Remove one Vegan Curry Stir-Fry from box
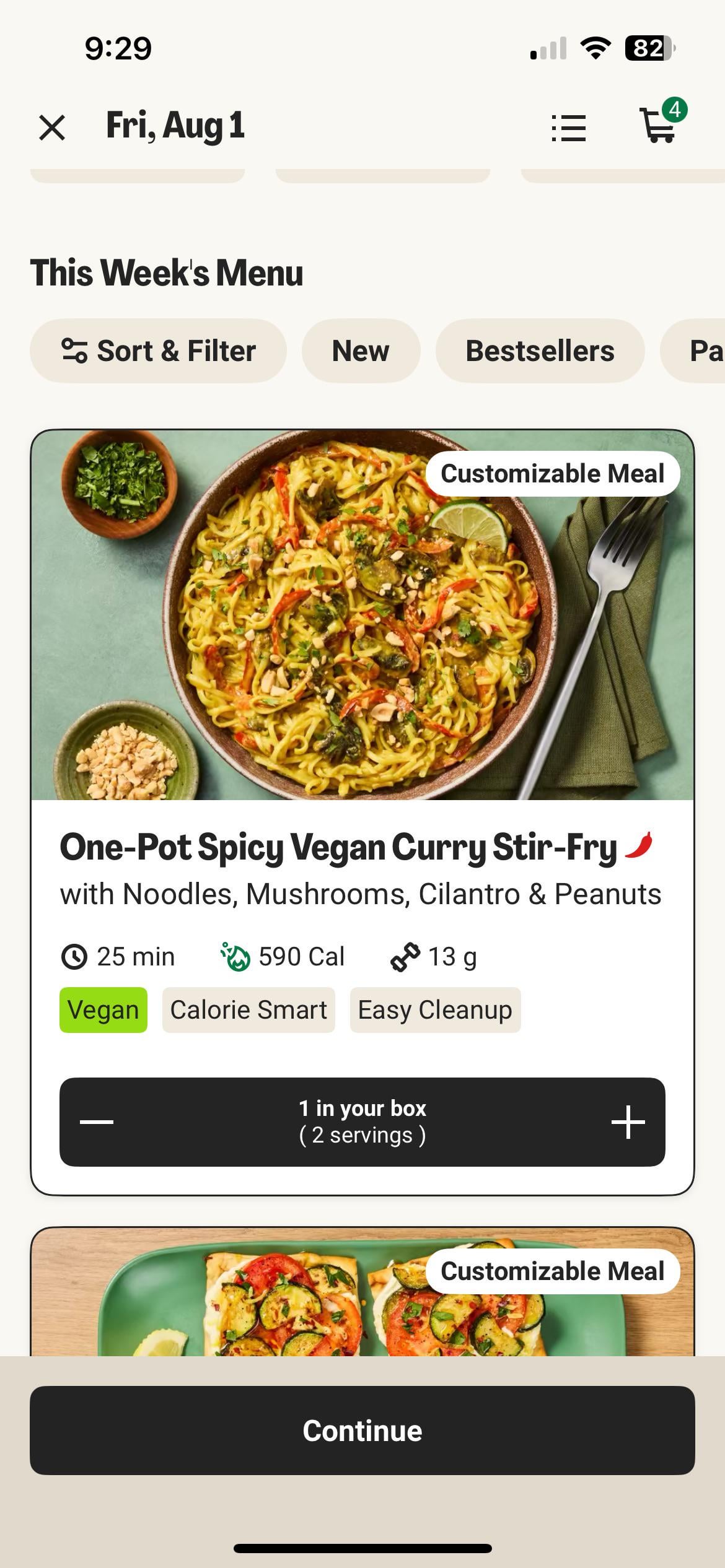This screenshot has height=1568, width=725. click(x=97, y=1122)
